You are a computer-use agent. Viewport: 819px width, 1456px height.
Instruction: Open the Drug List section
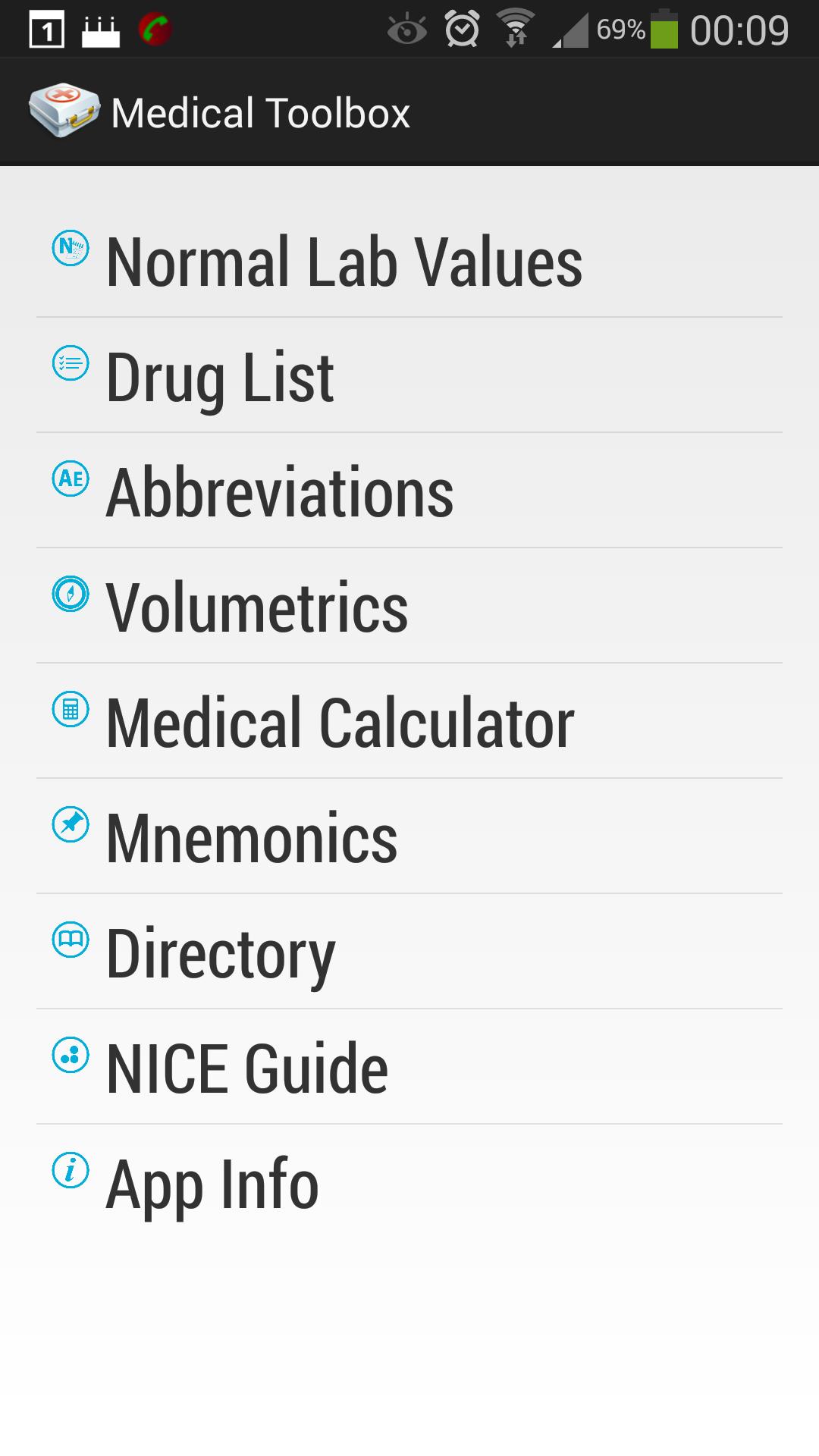(220, 378)
